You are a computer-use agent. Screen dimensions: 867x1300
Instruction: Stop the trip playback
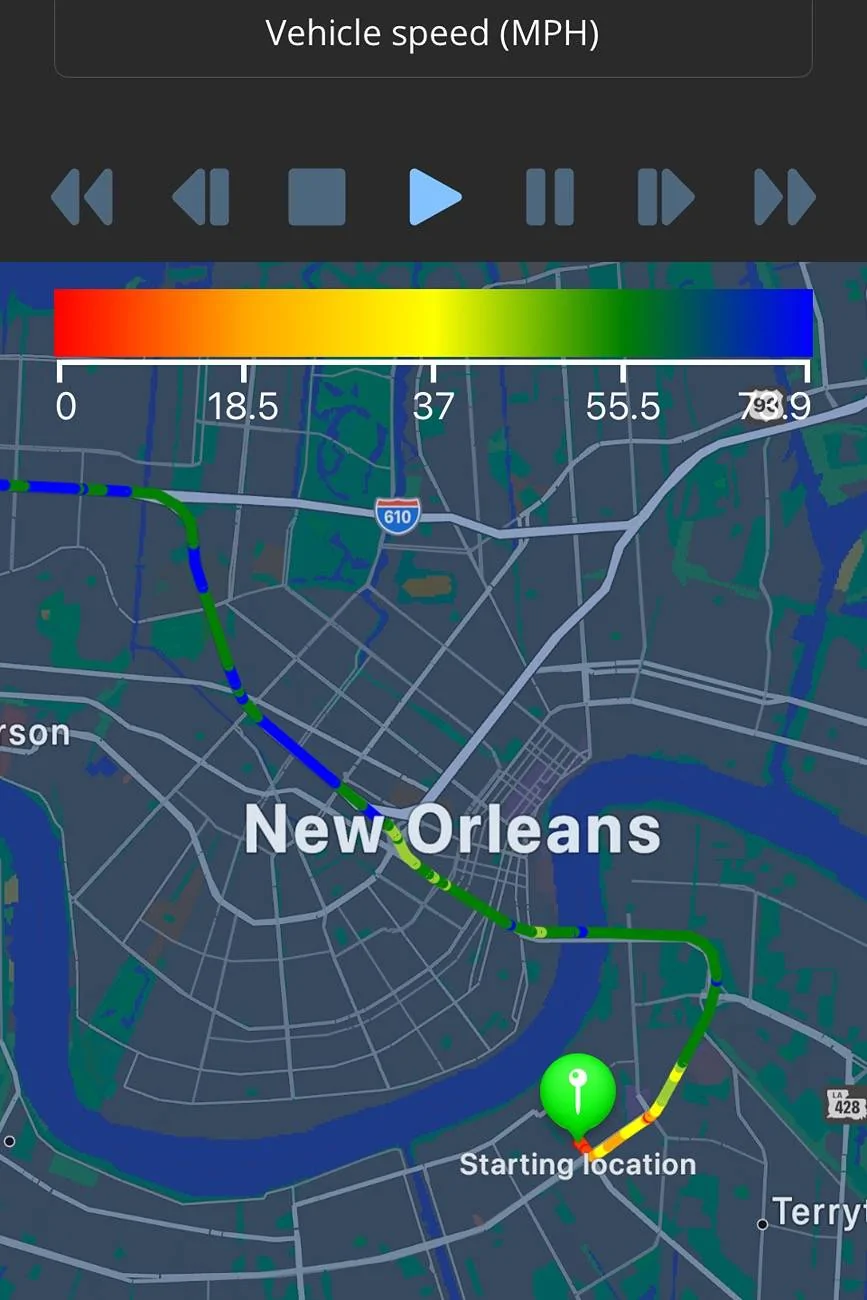[317, 197]
